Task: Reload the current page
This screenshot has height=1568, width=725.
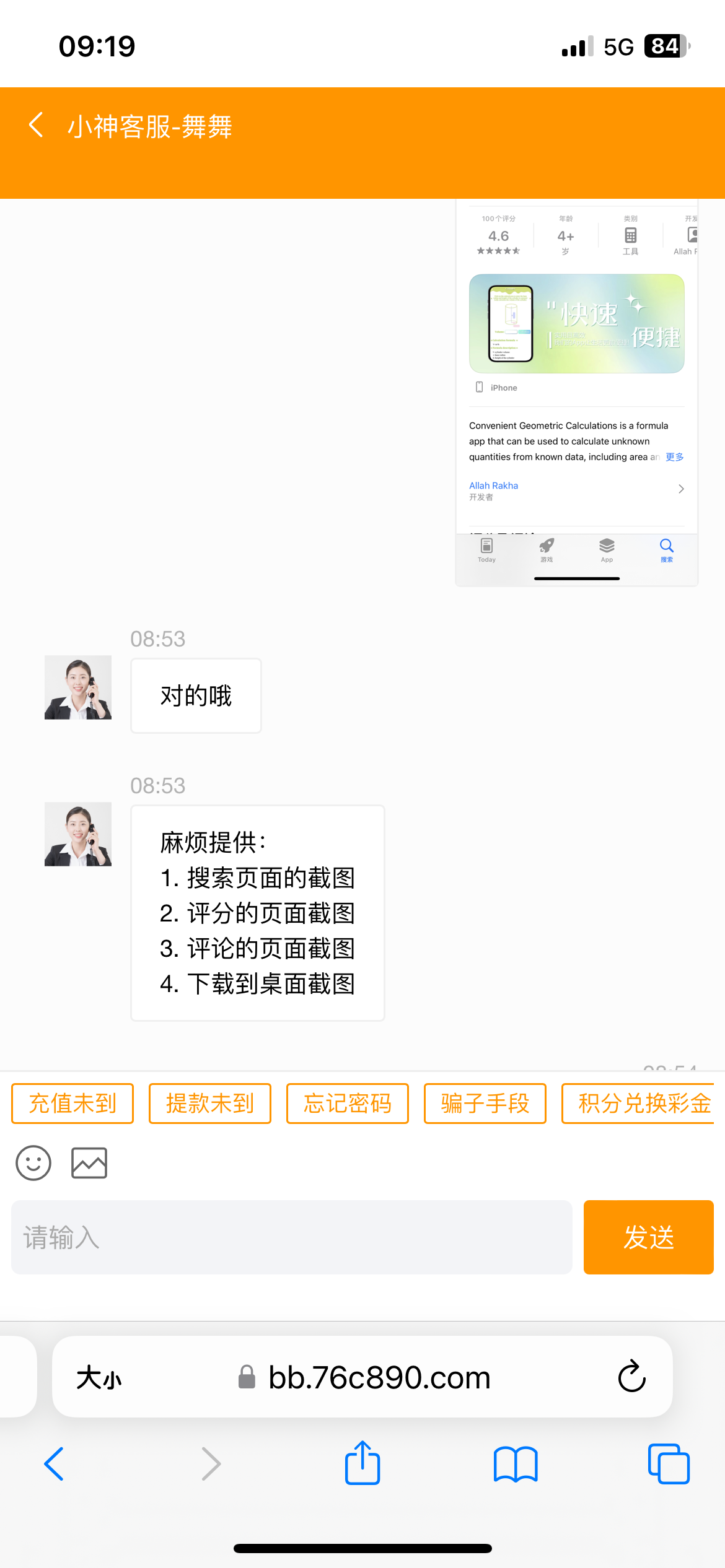Action: click(x=631, y=1377)
